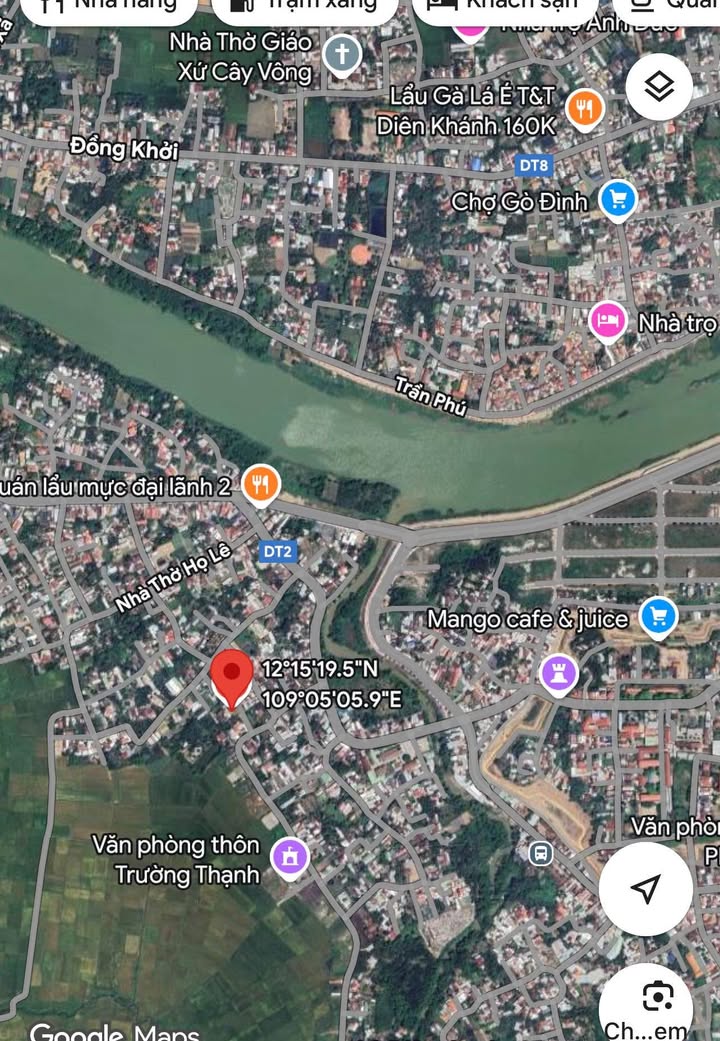Open the camera lens button
The width and height of the screenshot is (720, 1041).
[657, 998]
